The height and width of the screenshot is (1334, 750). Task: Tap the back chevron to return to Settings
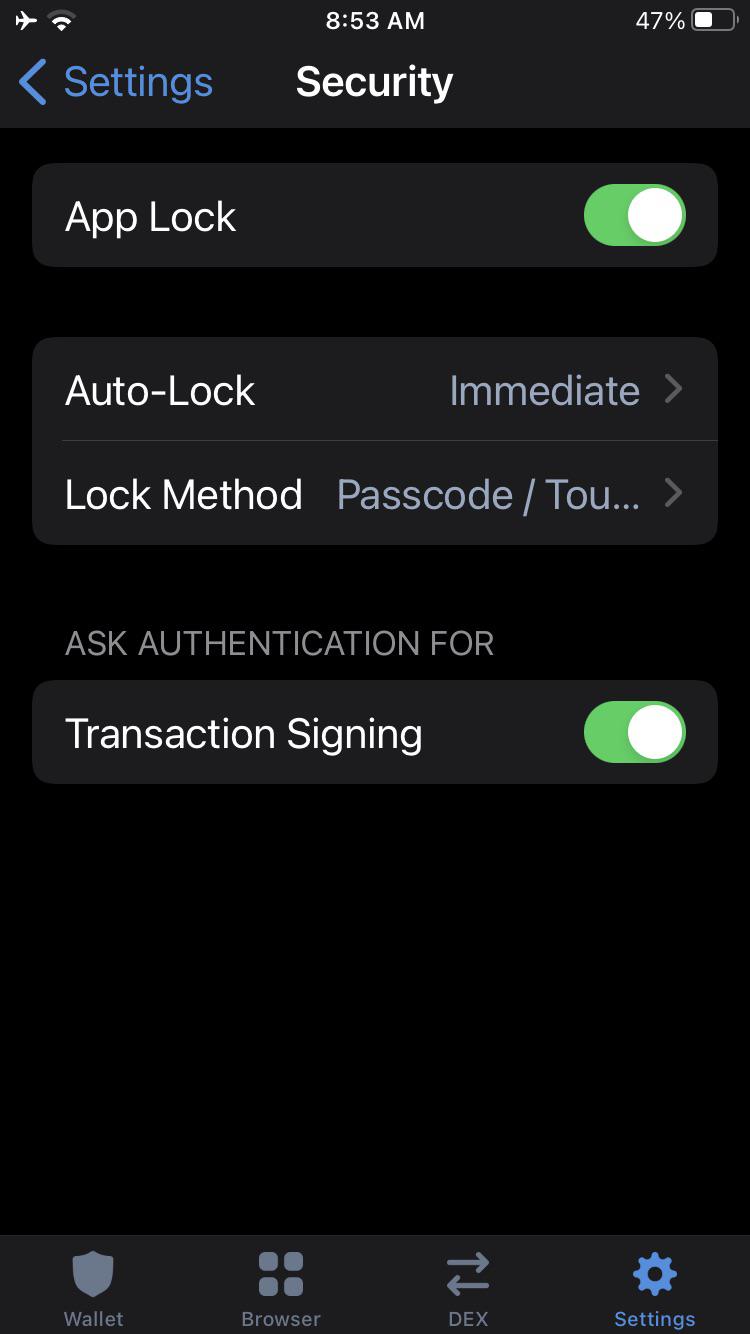(31, 82)
